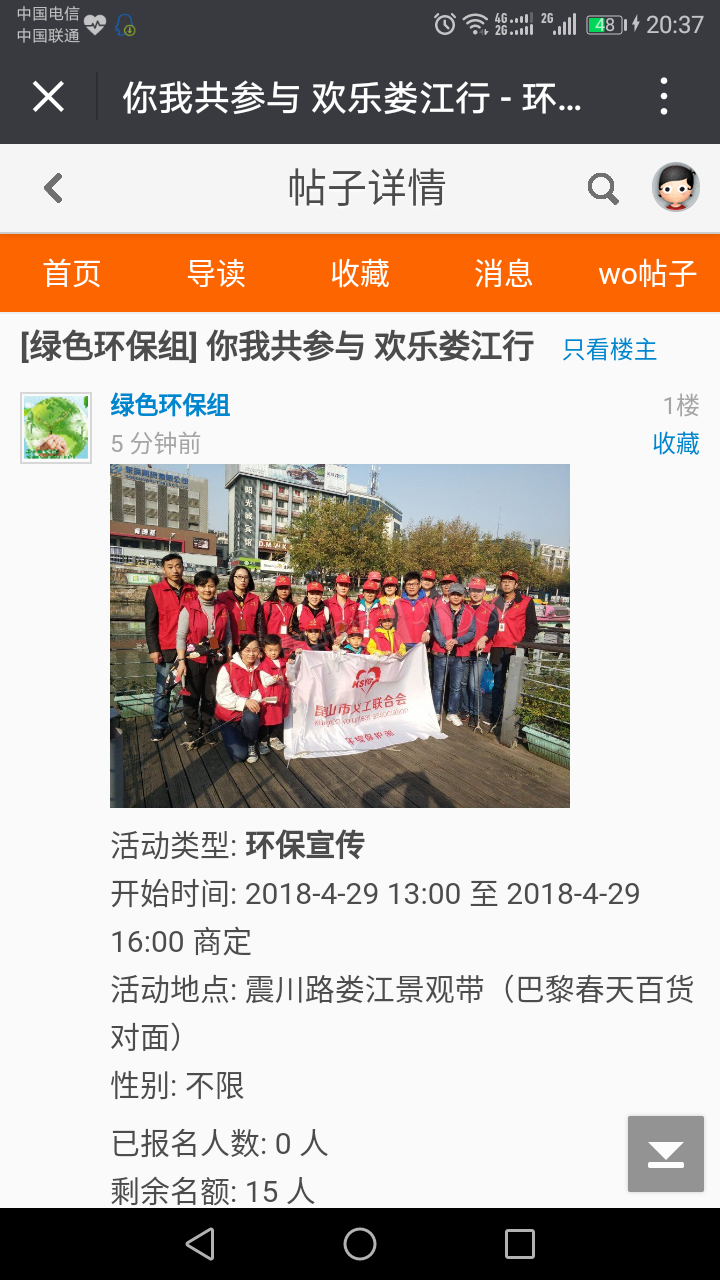Tap the 绿色环保组 avatar thumbnail

(56, 428)
